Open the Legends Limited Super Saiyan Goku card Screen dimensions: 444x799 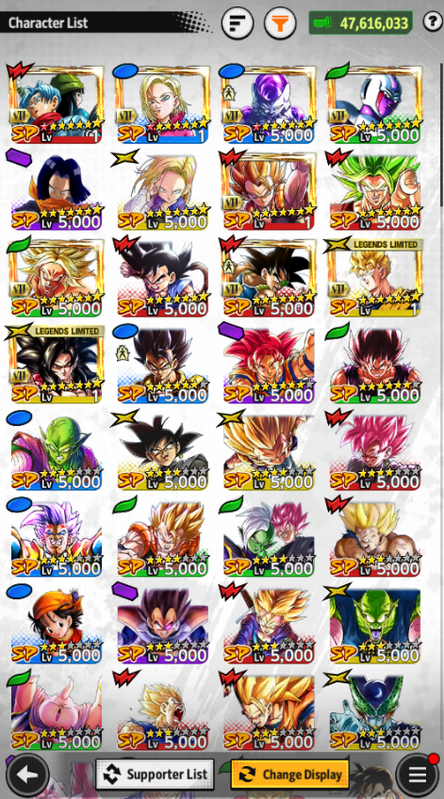(375, 278)
